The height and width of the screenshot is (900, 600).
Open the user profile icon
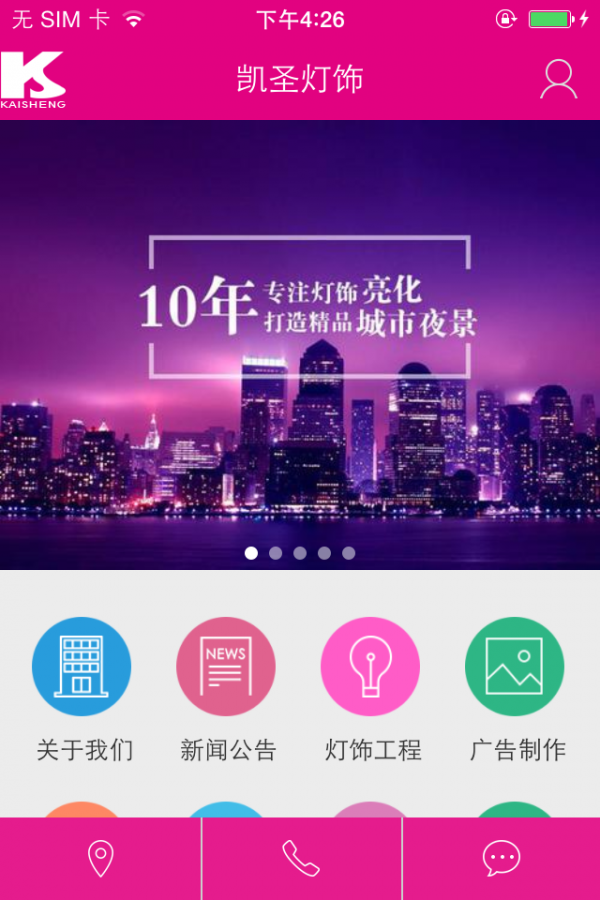(558, 79)
